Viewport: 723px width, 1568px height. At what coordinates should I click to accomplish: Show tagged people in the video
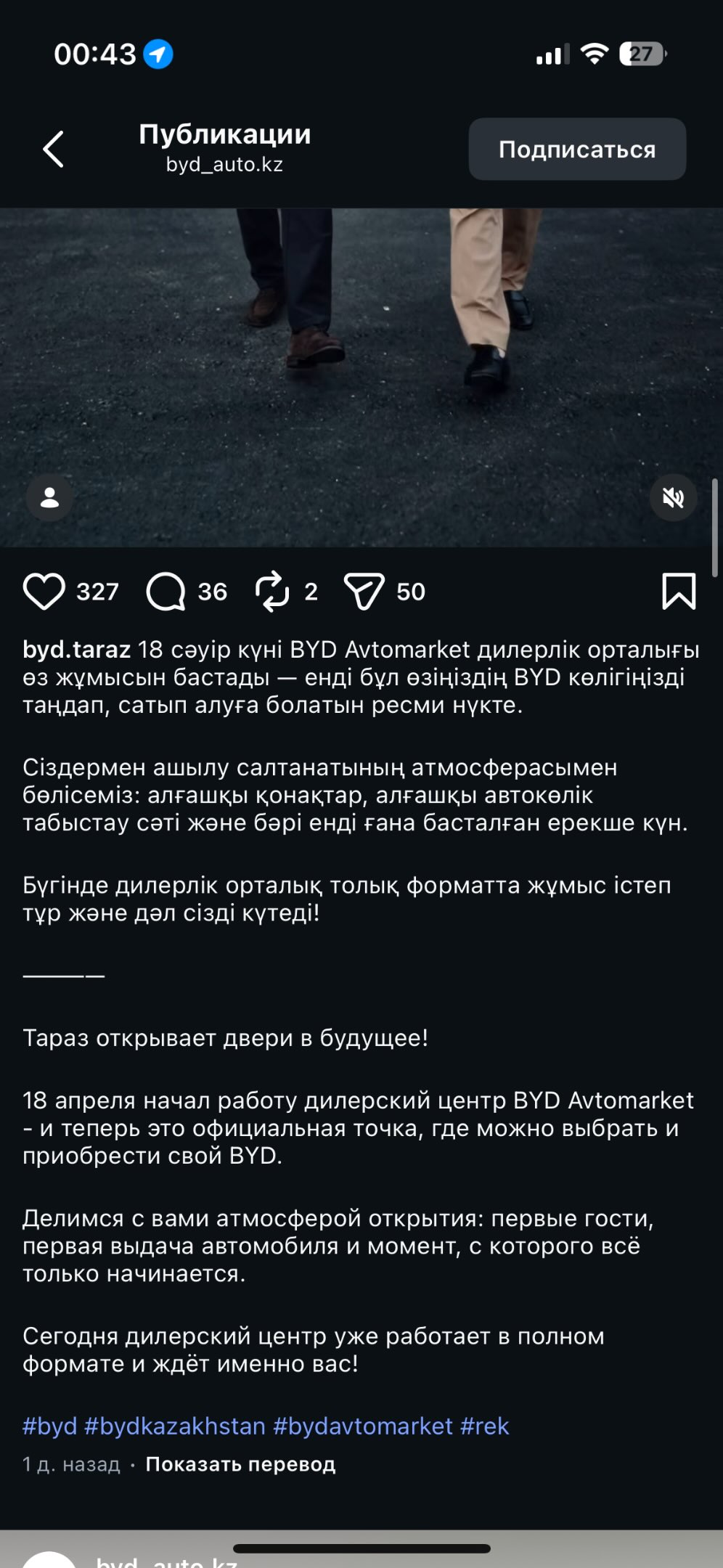[x=49, y=498]
